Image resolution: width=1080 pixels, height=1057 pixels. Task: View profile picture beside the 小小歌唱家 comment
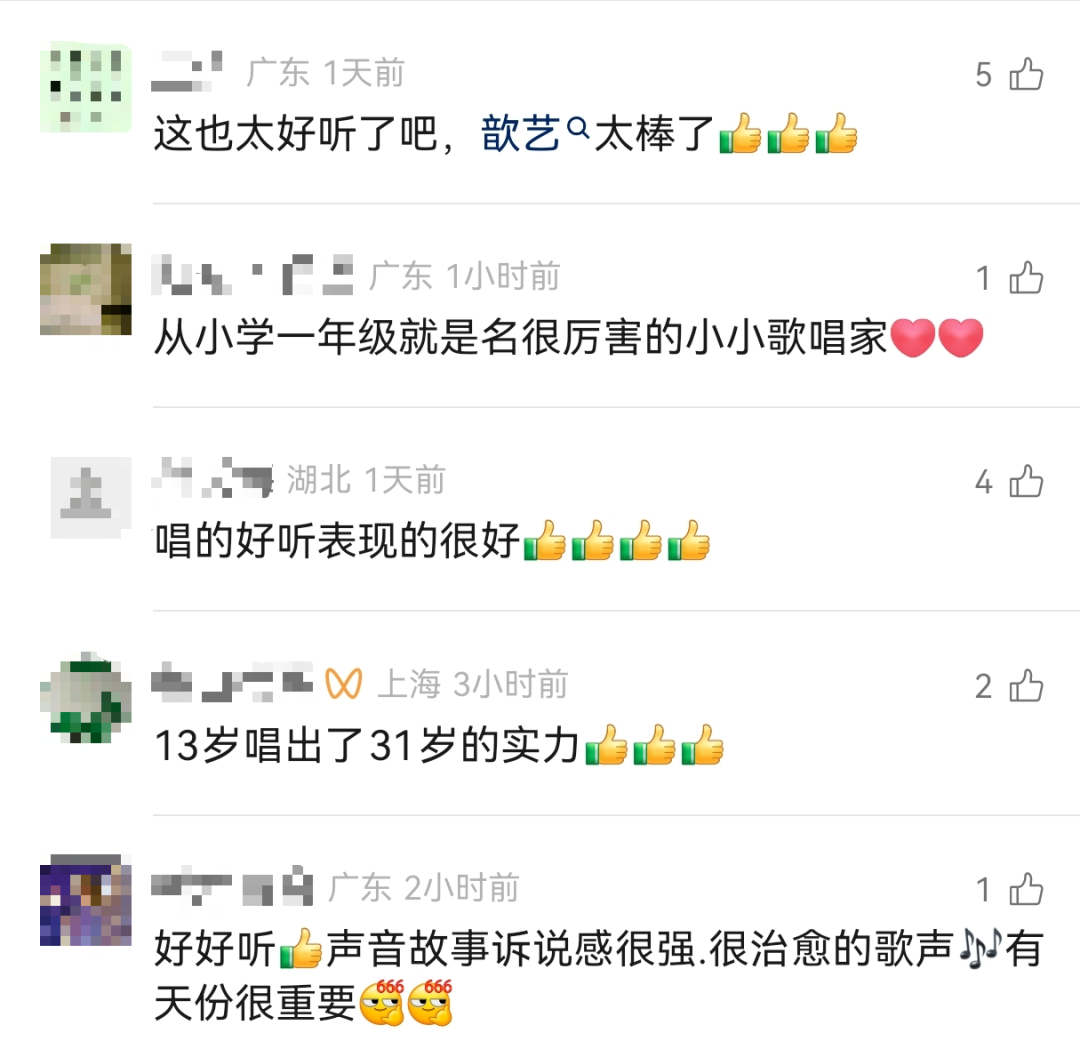pyautogui.click(x=85, y=290)
